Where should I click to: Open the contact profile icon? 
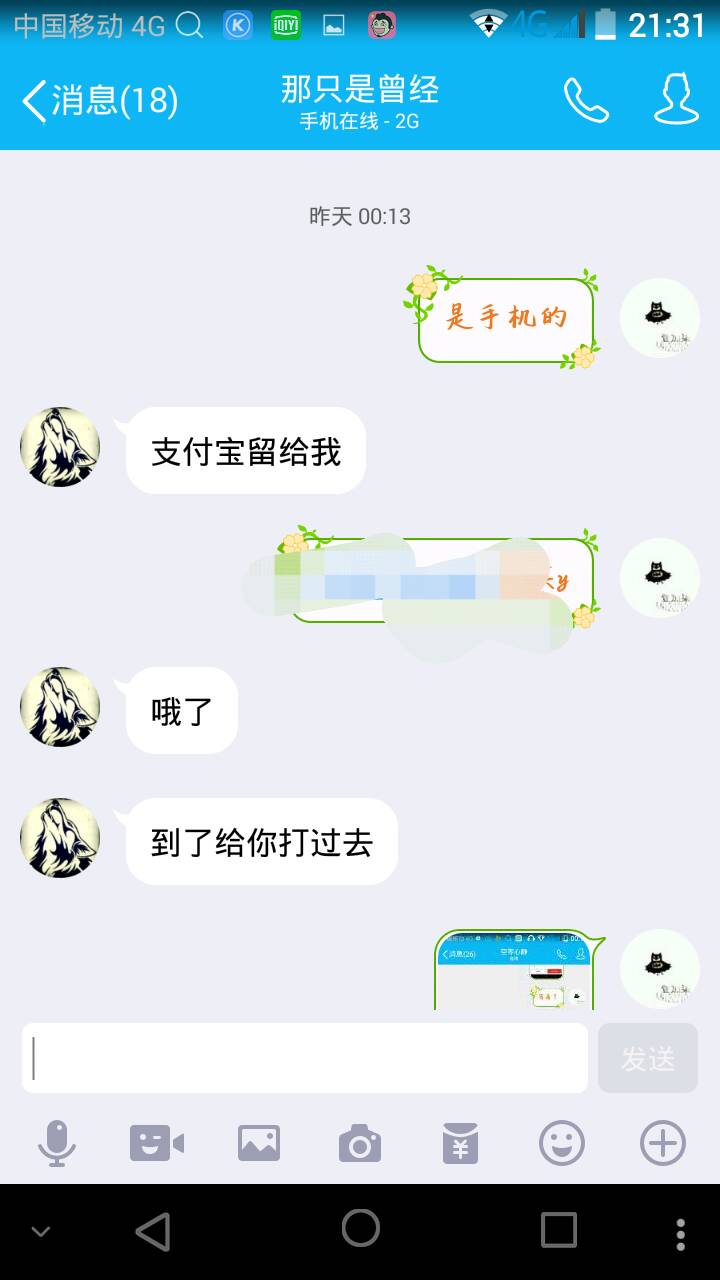(x=676, y=100)
